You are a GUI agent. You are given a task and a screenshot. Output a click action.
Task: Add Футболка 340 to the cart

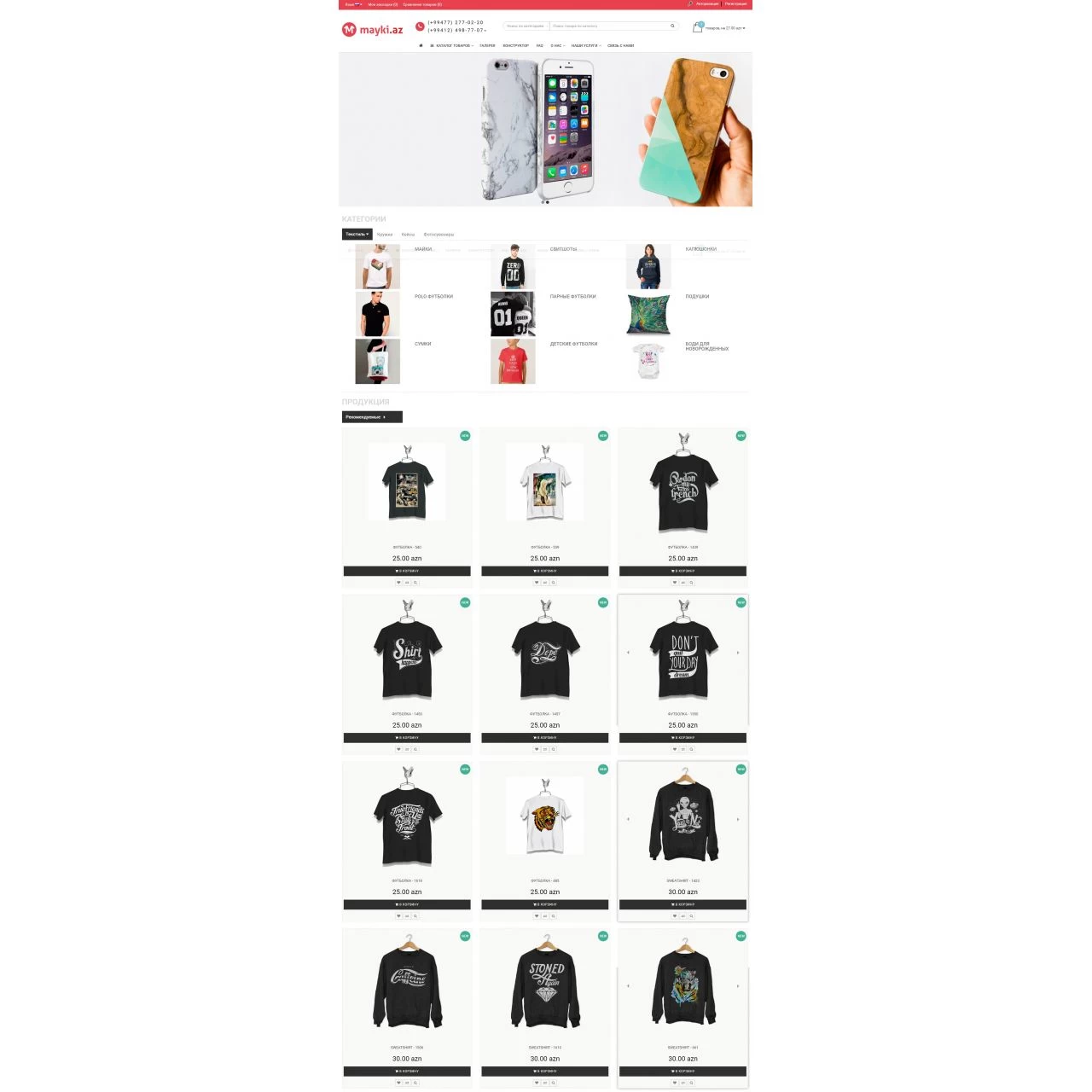(407, 571)
